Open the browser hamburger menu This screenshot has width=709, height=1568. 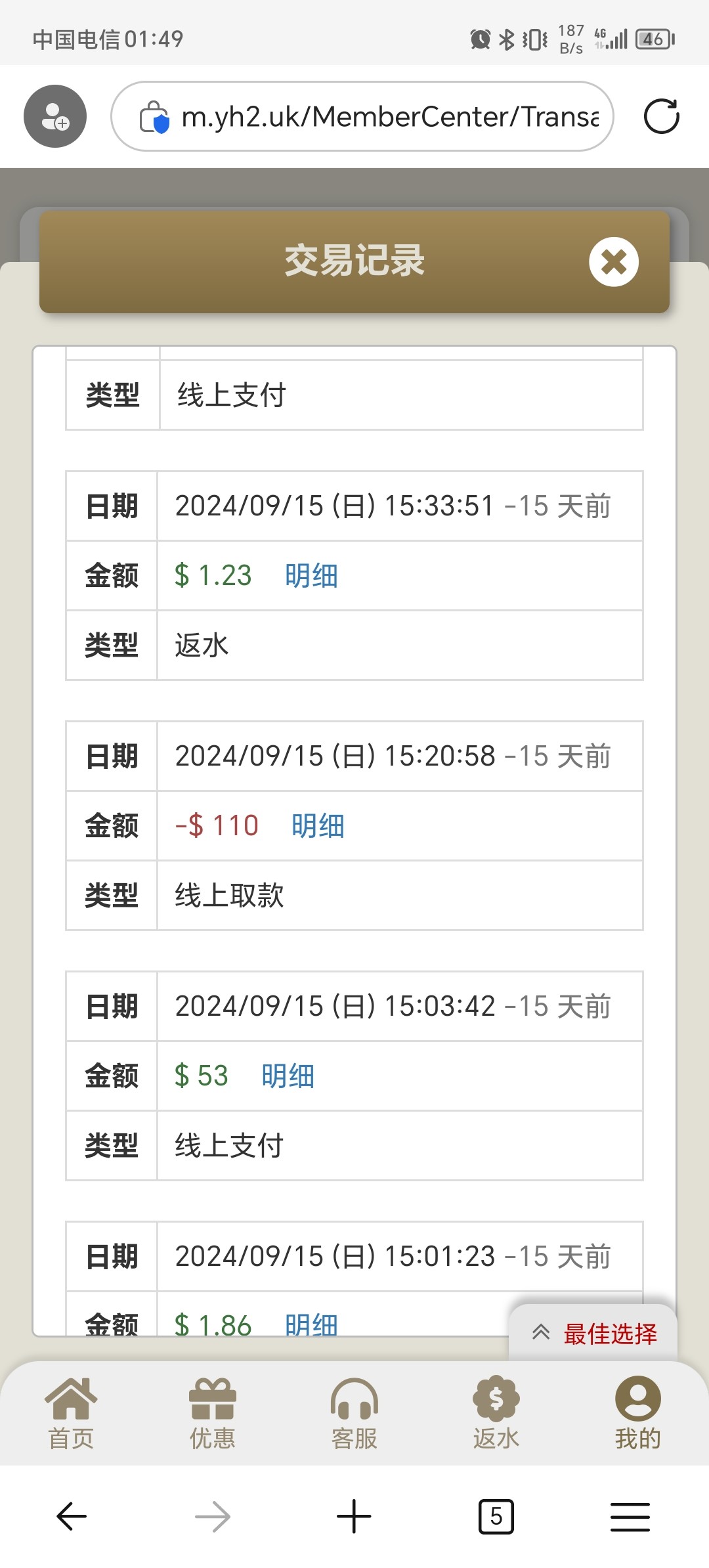tap(630, 1516)
